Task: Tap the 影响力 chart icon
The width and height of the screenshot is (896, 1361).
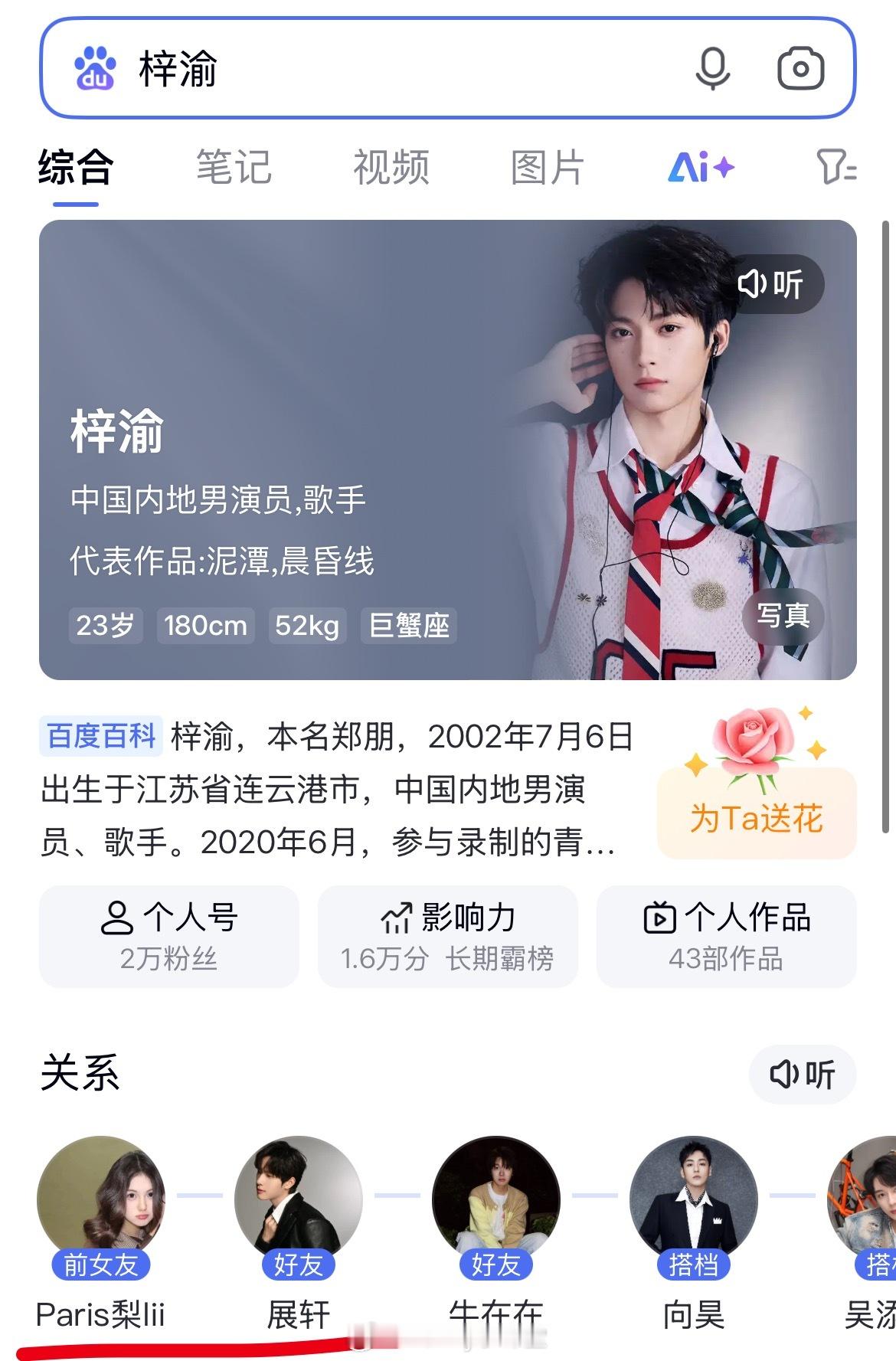Action: [x=397, y=914]
